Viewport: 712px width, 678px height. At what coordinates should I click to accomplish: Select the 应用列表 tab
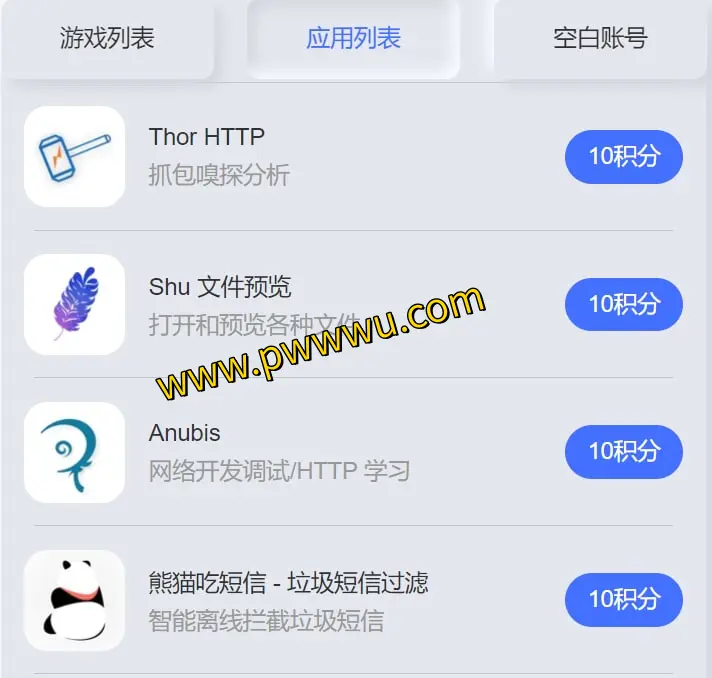353,39
